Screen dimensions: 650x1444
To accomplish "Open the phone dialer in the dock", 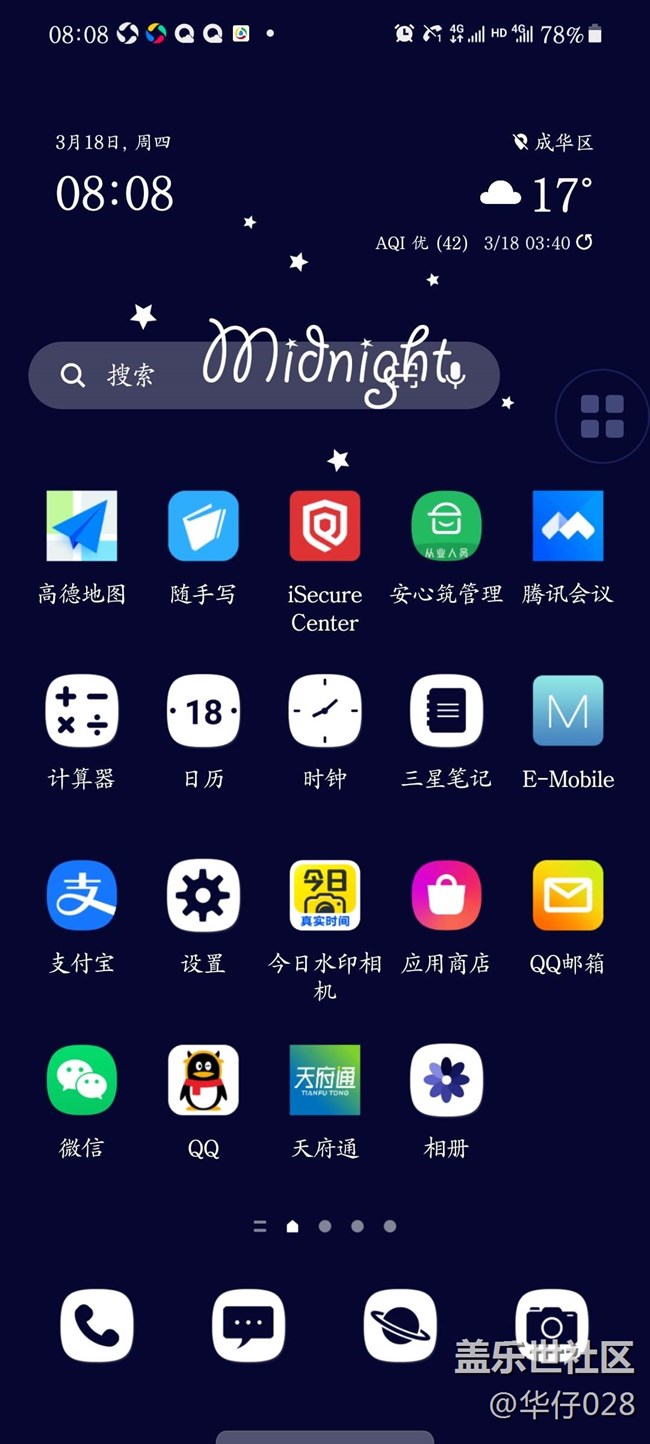I will (97, 1326).
